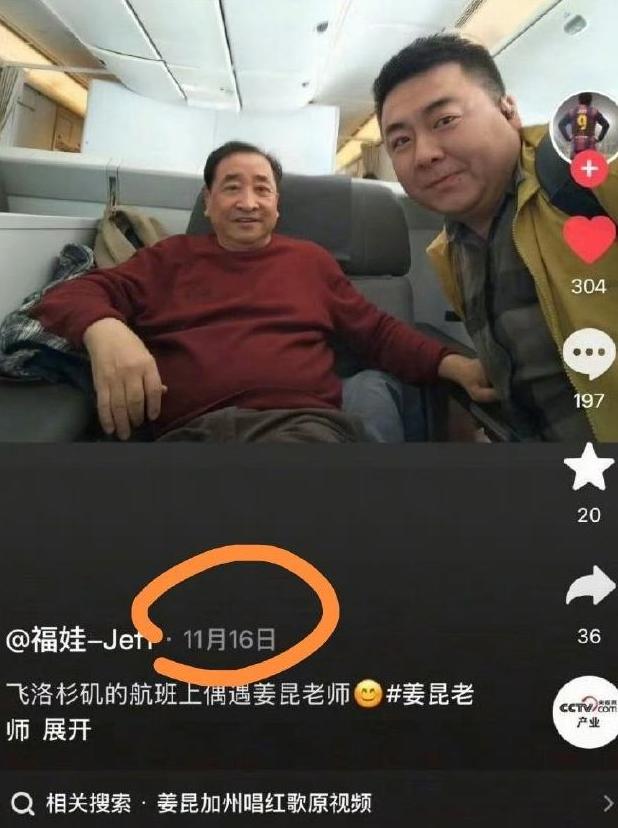The height and width of the screenshot is (828, 618).
Task: Tap the #姜昆老师 hashtag
Action: (x=430, y=694)
